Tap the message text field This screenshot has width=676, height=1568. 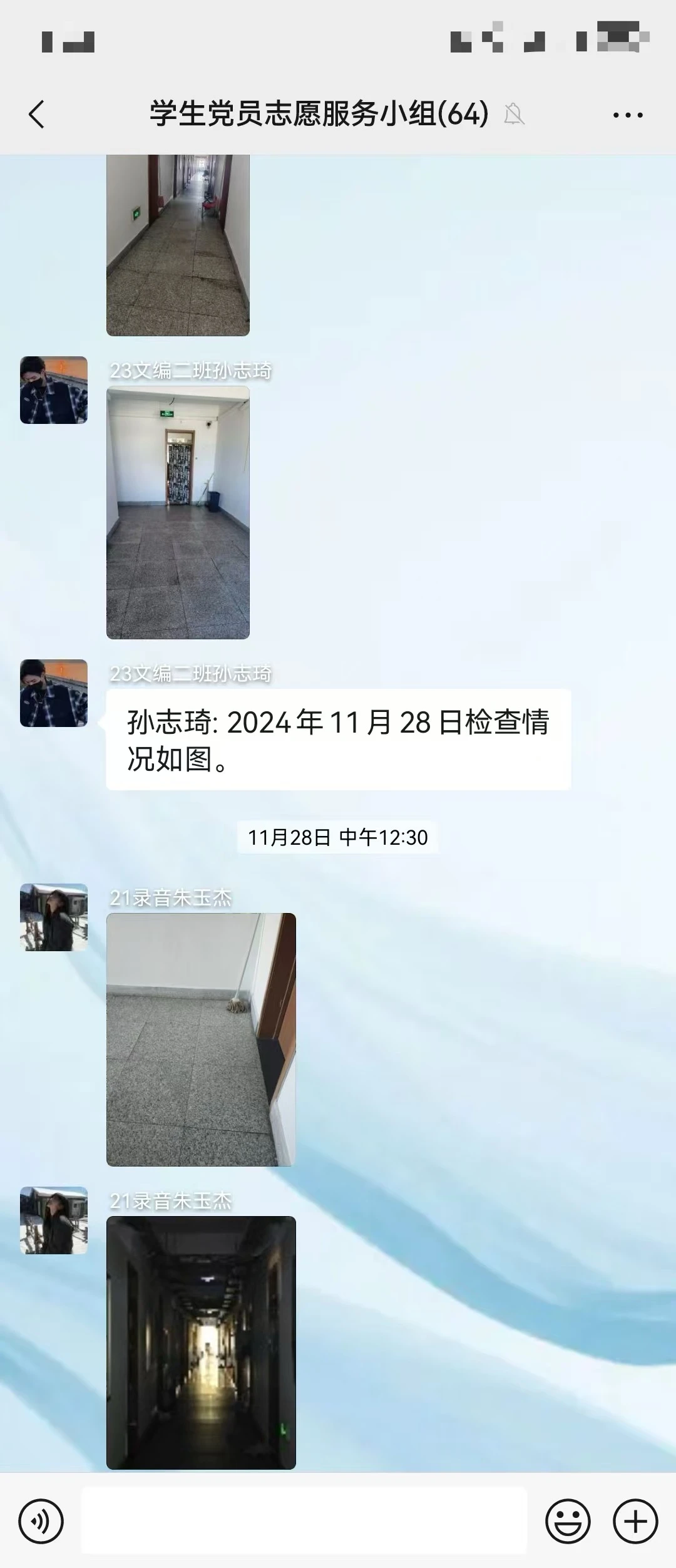click(x=304, y=1520)
